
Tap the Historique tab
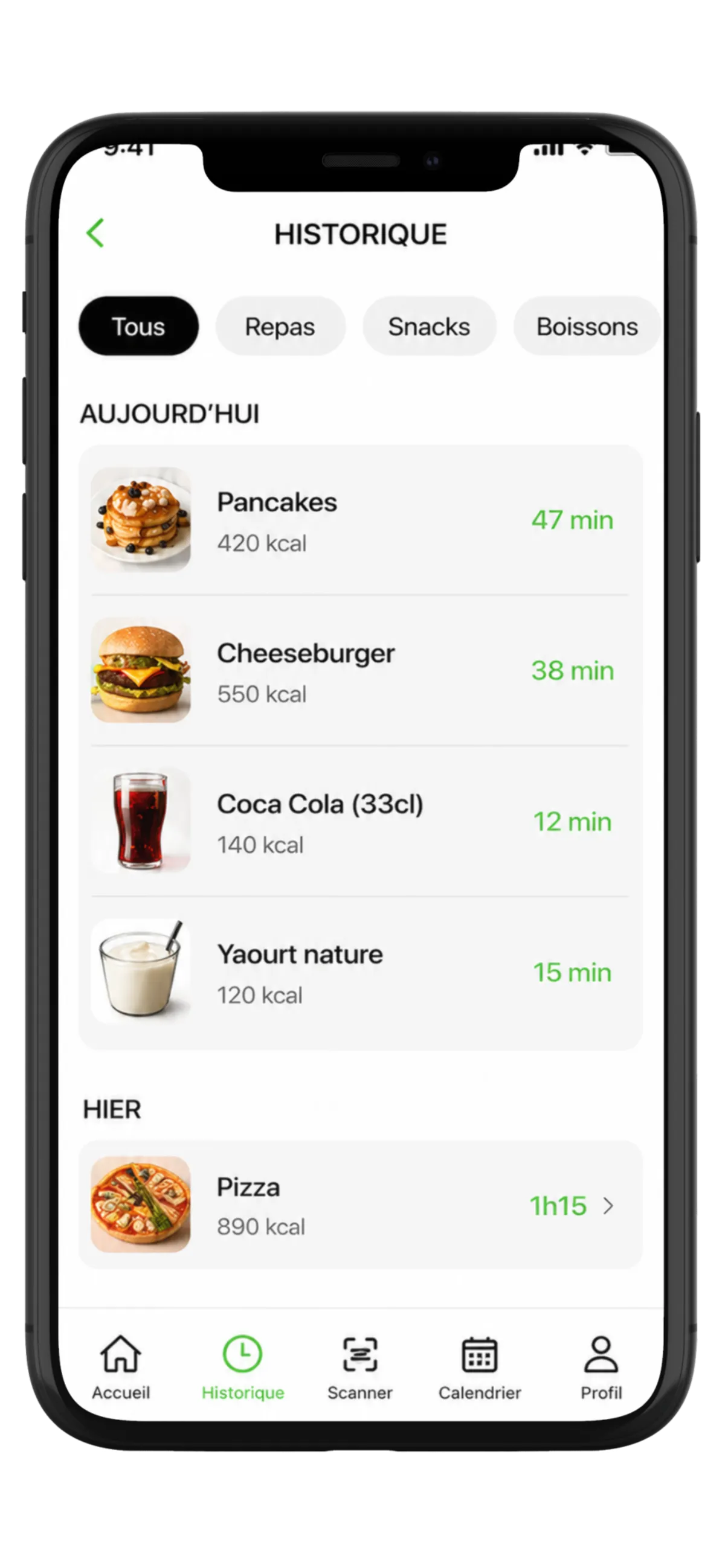[242, 1368]
